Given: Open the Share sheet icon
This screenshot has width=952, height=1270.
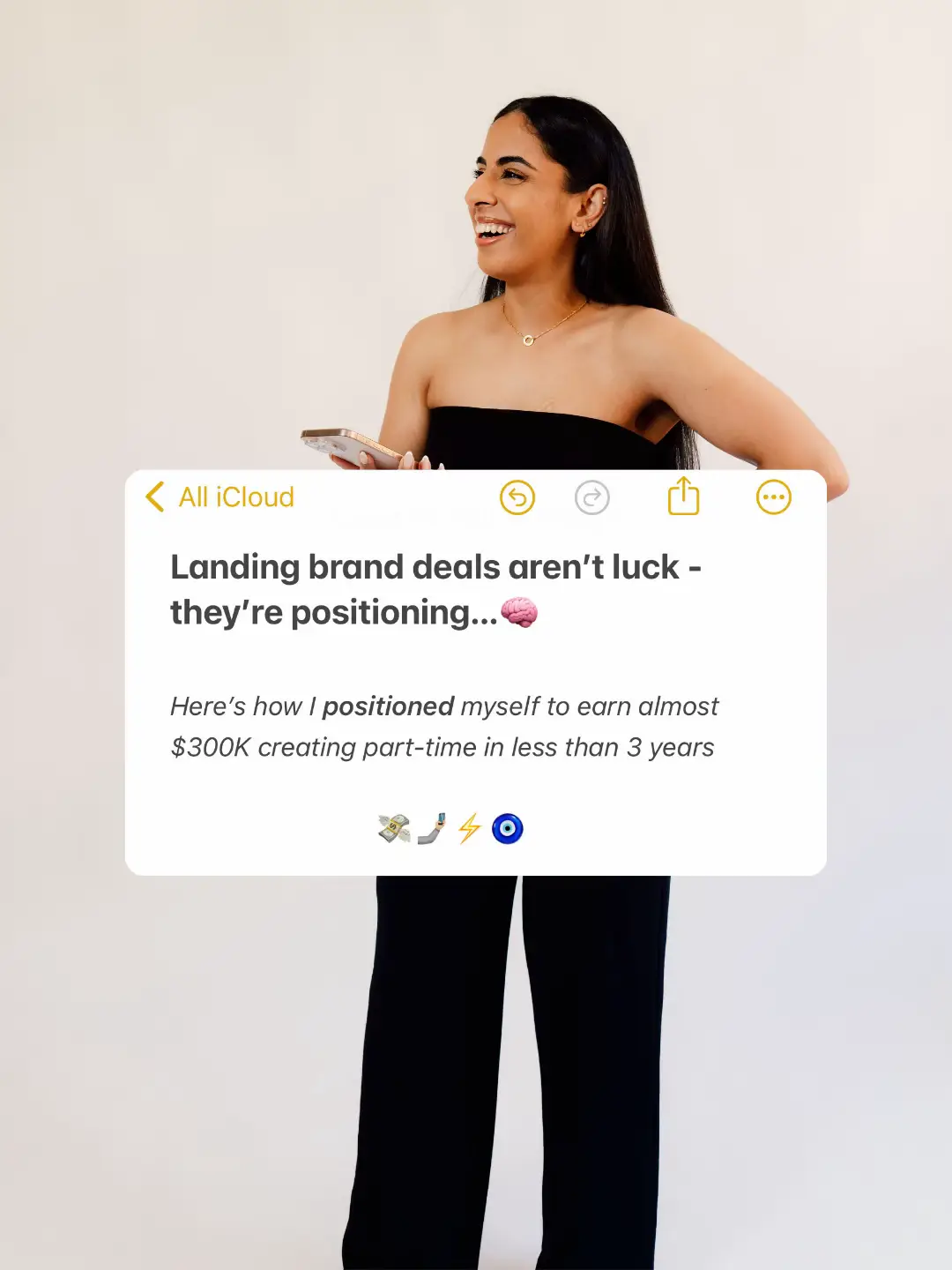Looking at the screenshot, I should point(684,496).
